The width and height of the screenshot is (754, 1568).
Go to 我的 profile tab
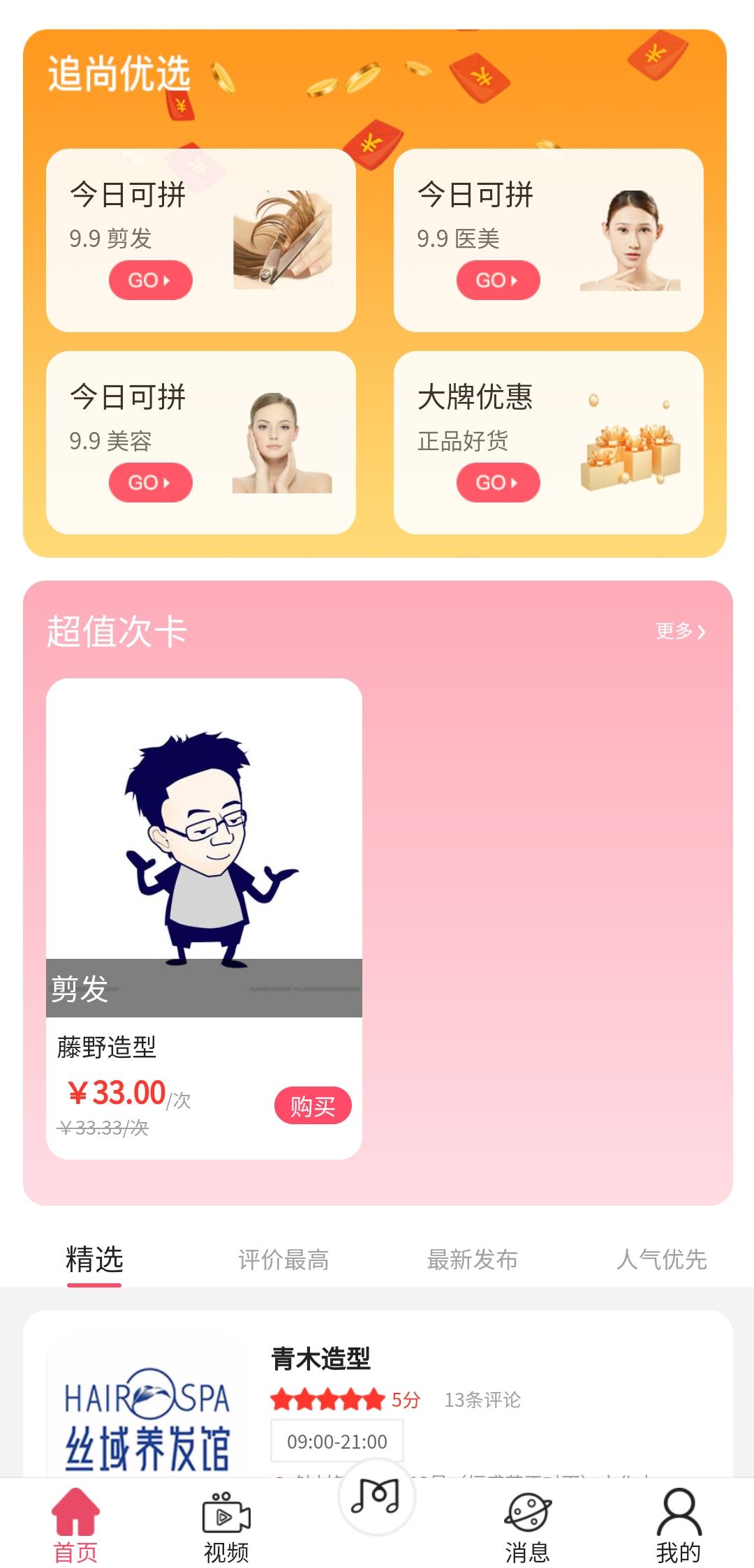[679, 1524]
